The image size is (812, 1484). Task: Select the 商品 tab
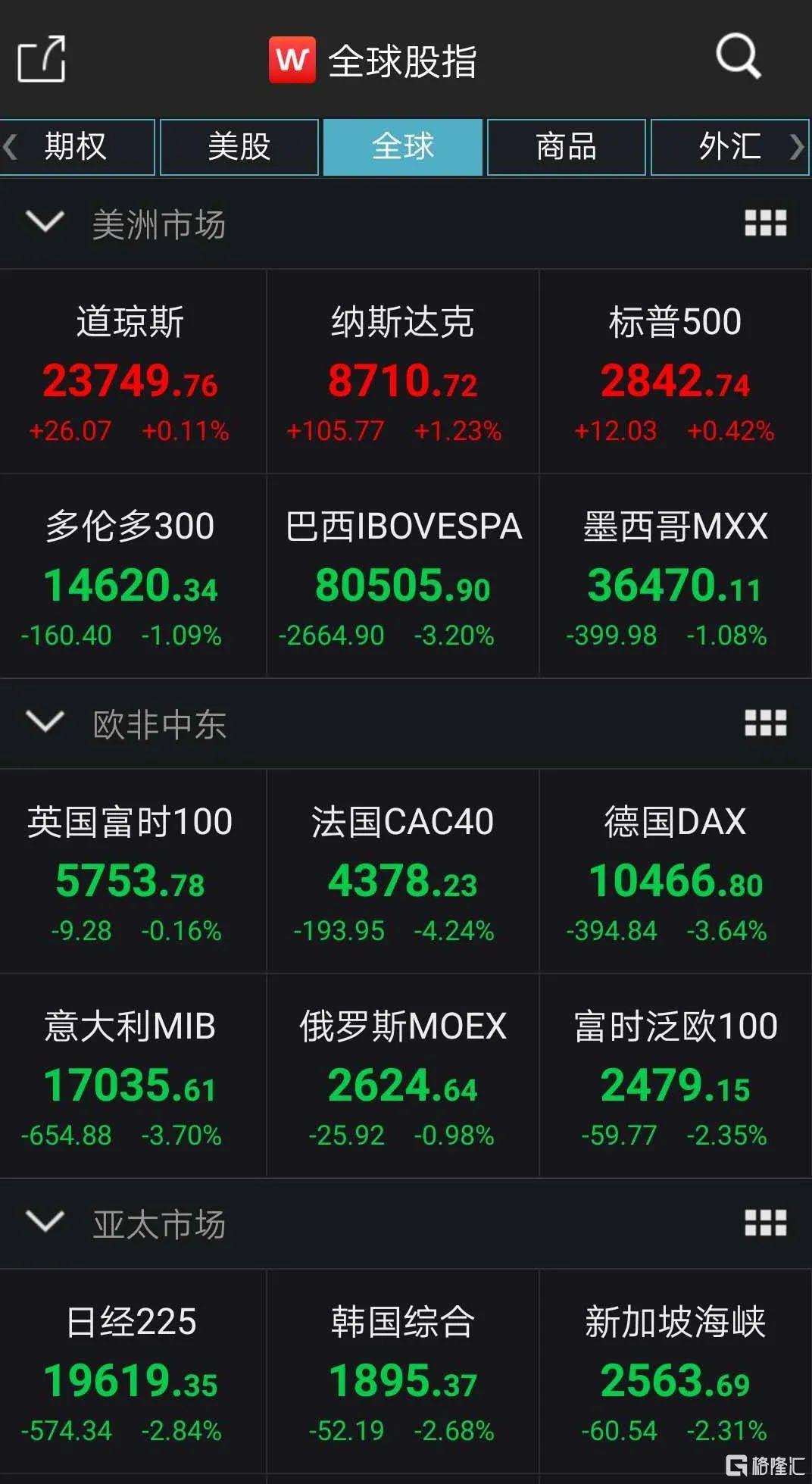(x=566, y=147)
